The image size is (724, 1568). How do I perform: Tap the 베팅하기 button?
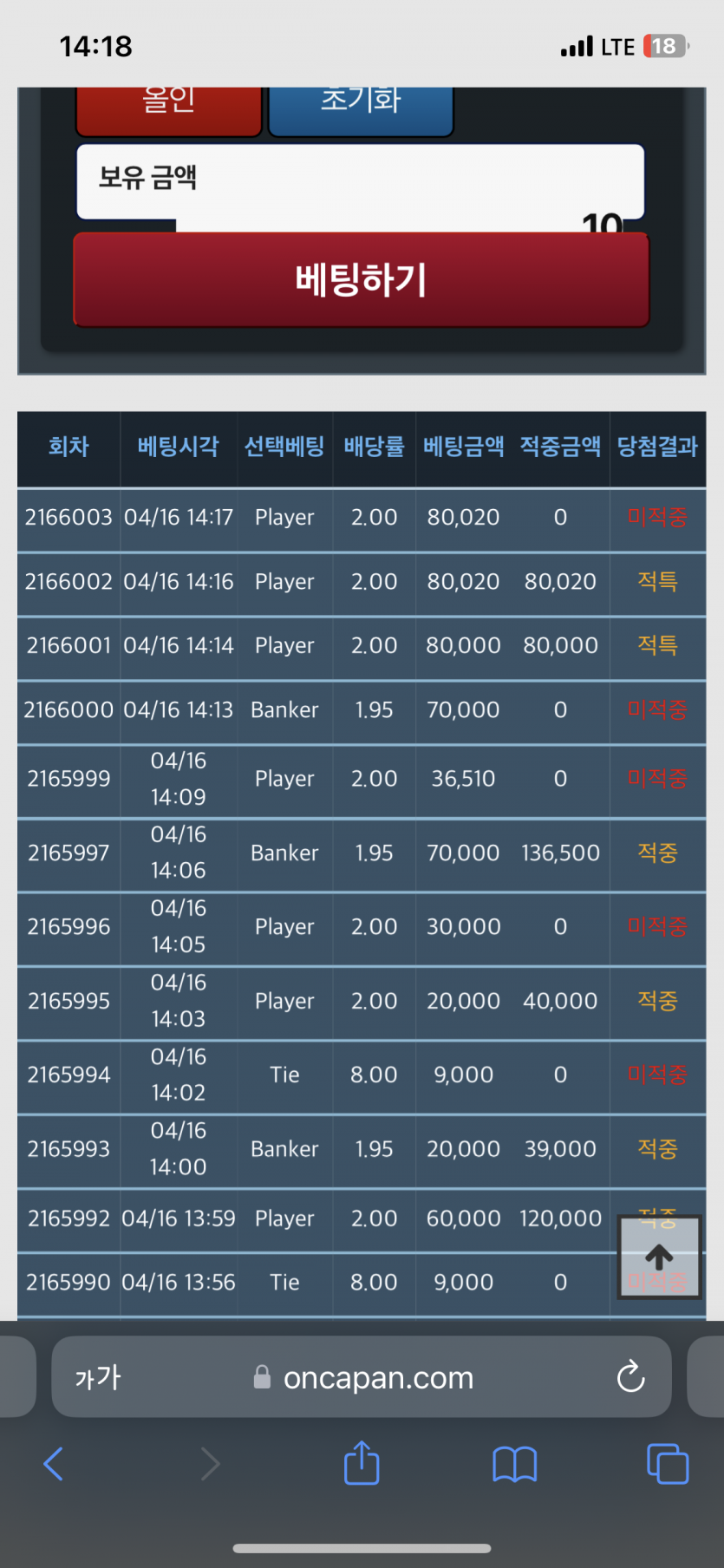click(x=361, y=280)
